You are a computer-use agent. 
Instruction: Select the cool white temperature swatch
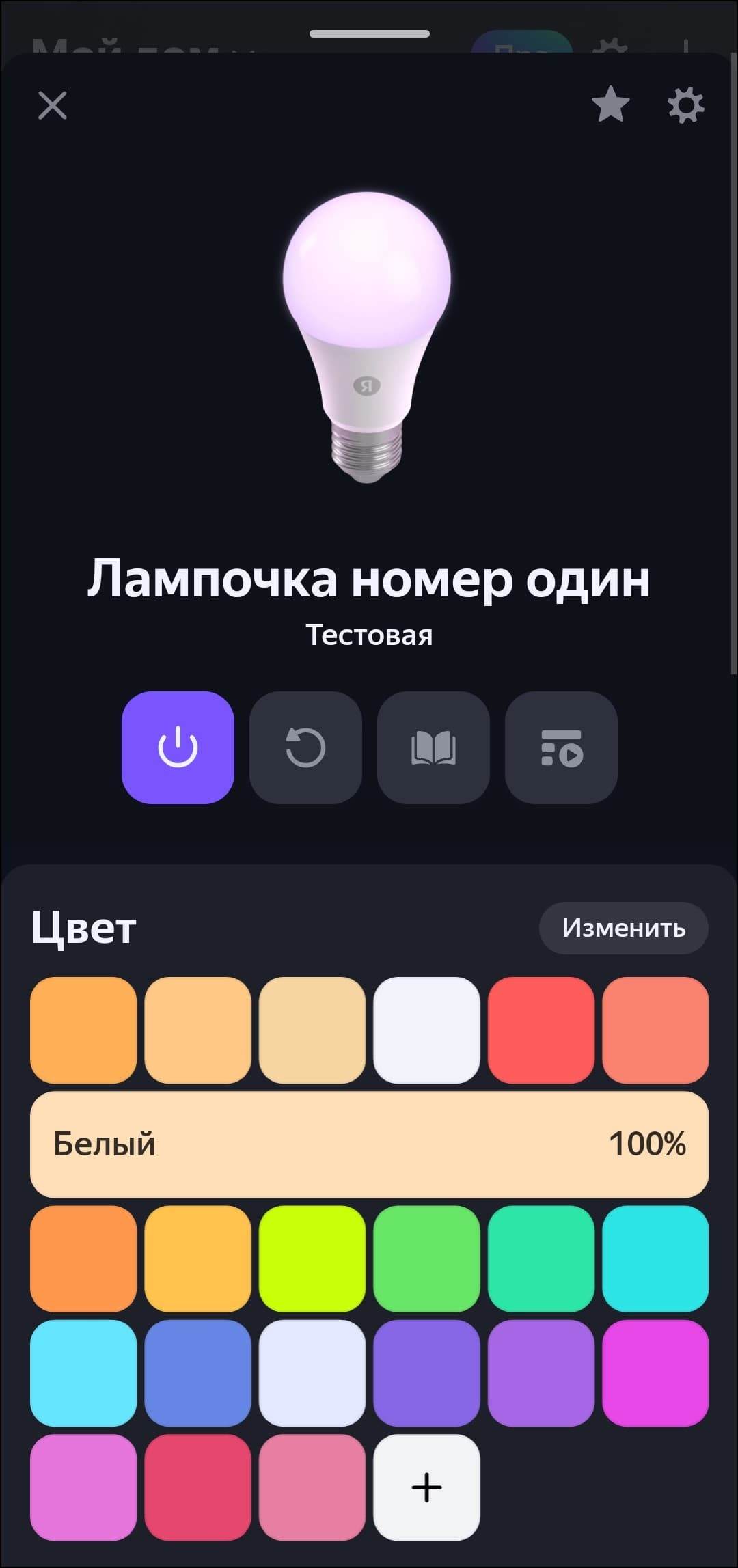pos(426,1030)
